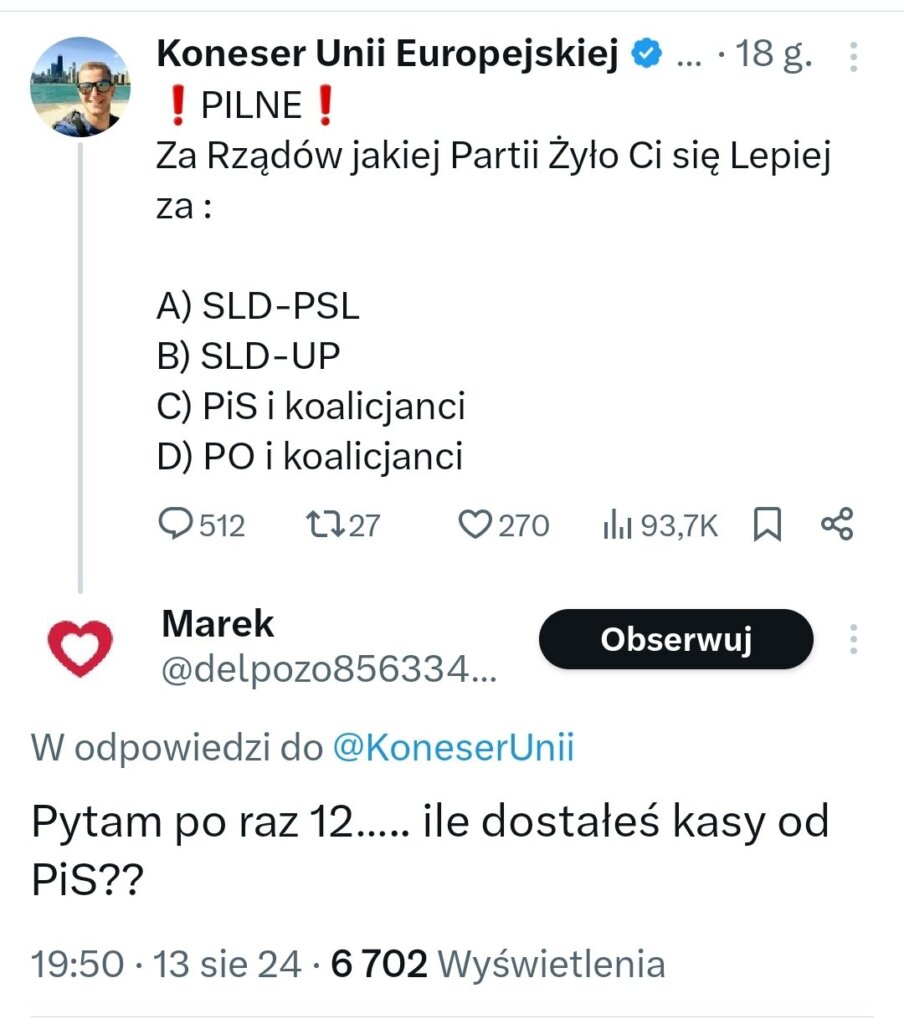Repost Koneser's poll tweet
The height and width of the screenshot is (1024, 904).
click(x=320, y=525)
